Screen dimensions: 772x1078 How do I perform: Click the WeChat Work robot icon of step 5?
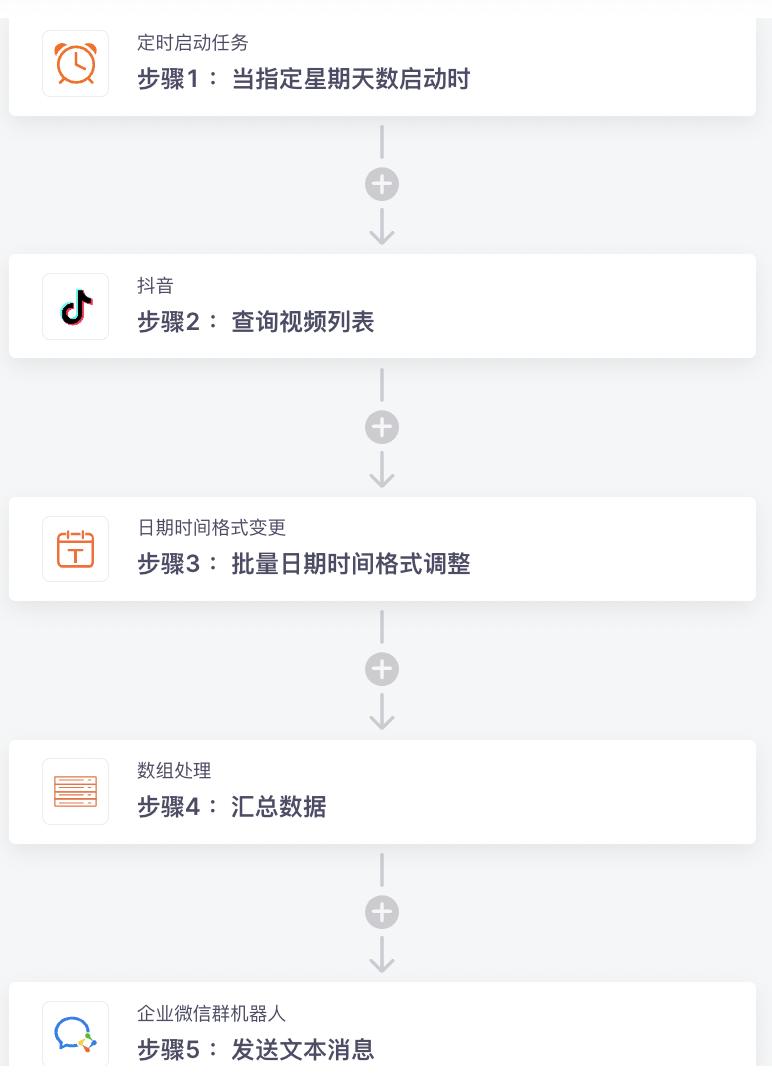[75, 1035]
